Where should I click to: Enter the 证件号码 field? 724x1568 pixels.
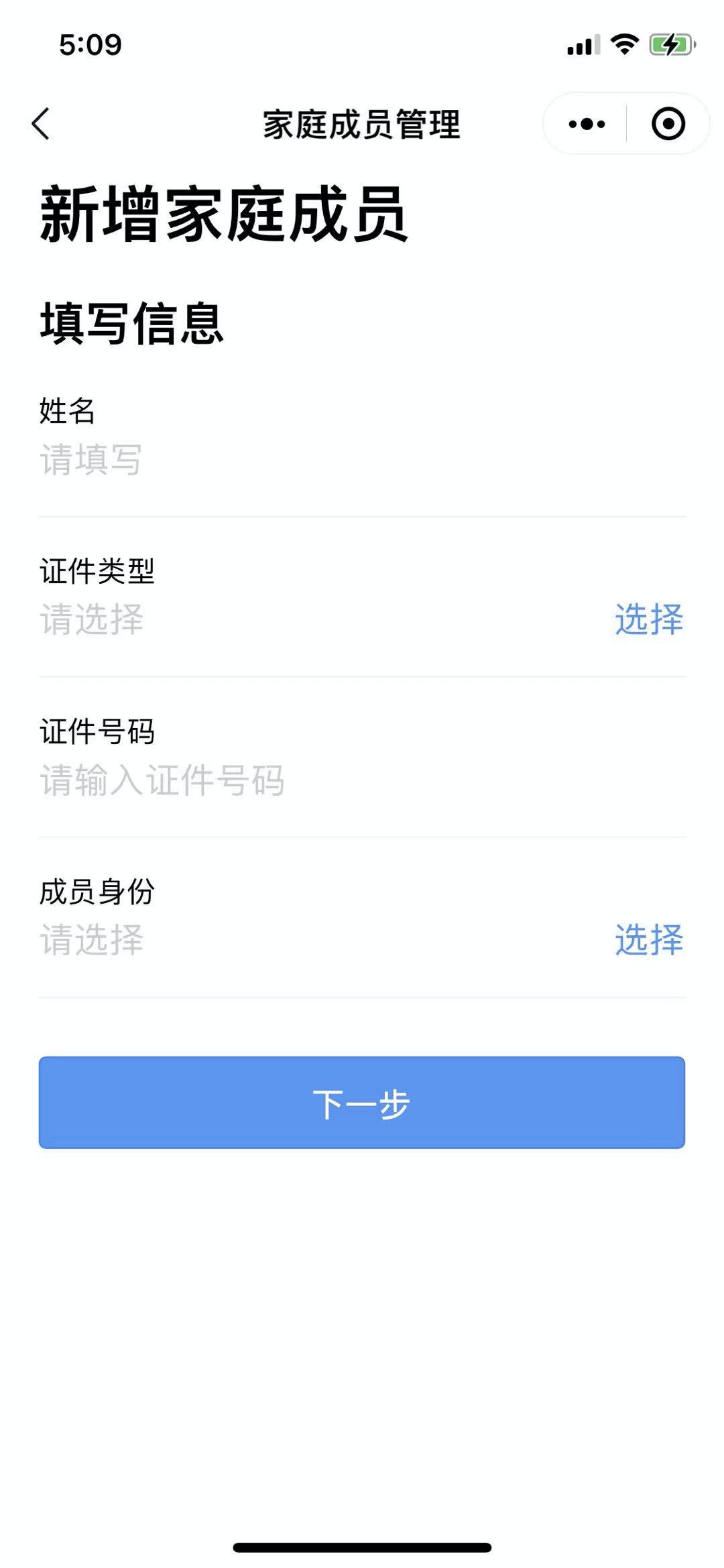268,780
